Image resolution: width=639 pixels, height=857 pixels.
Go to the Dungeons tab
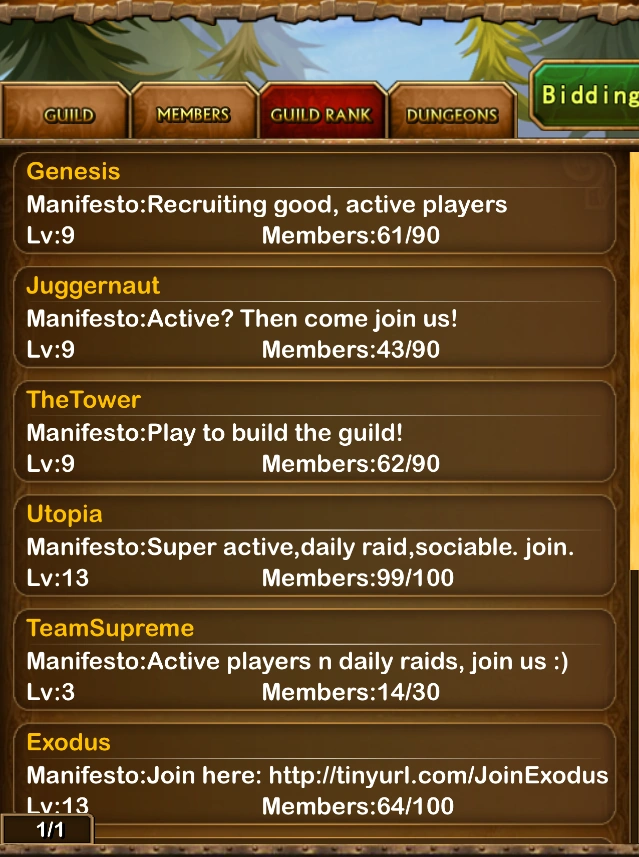click(x=451, y=114)
